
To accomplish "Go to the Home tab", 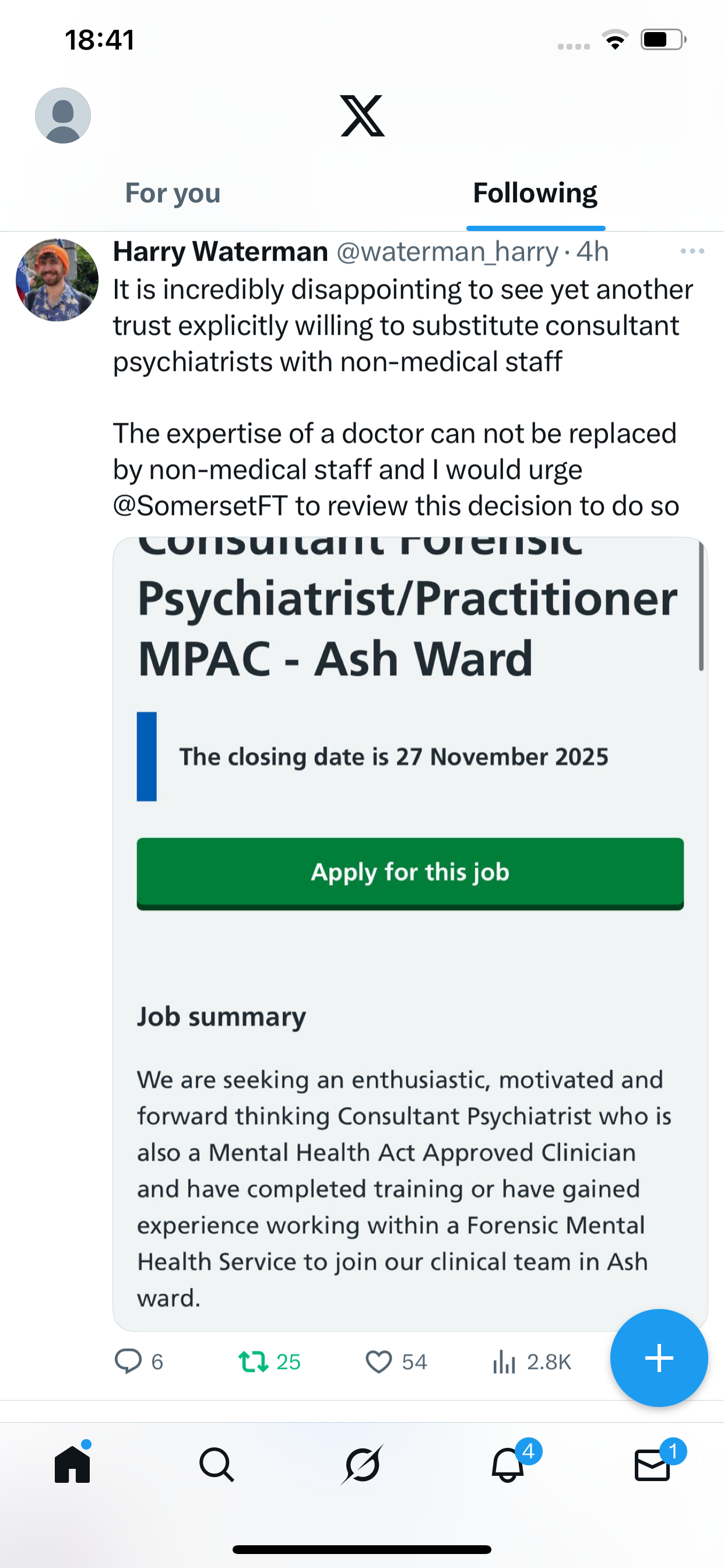I will point(72,1465).
